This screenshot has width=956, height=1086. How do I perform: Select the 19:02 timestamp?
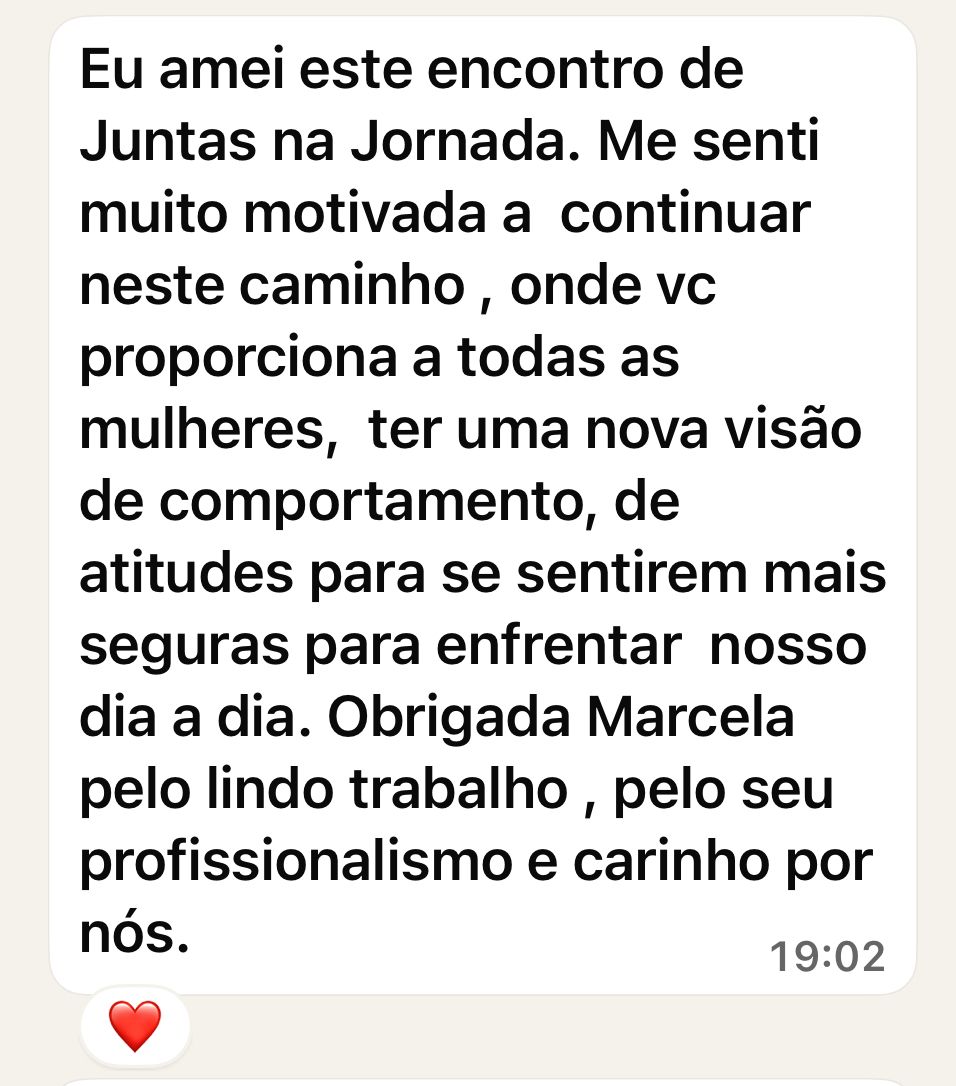pos(828,955)
